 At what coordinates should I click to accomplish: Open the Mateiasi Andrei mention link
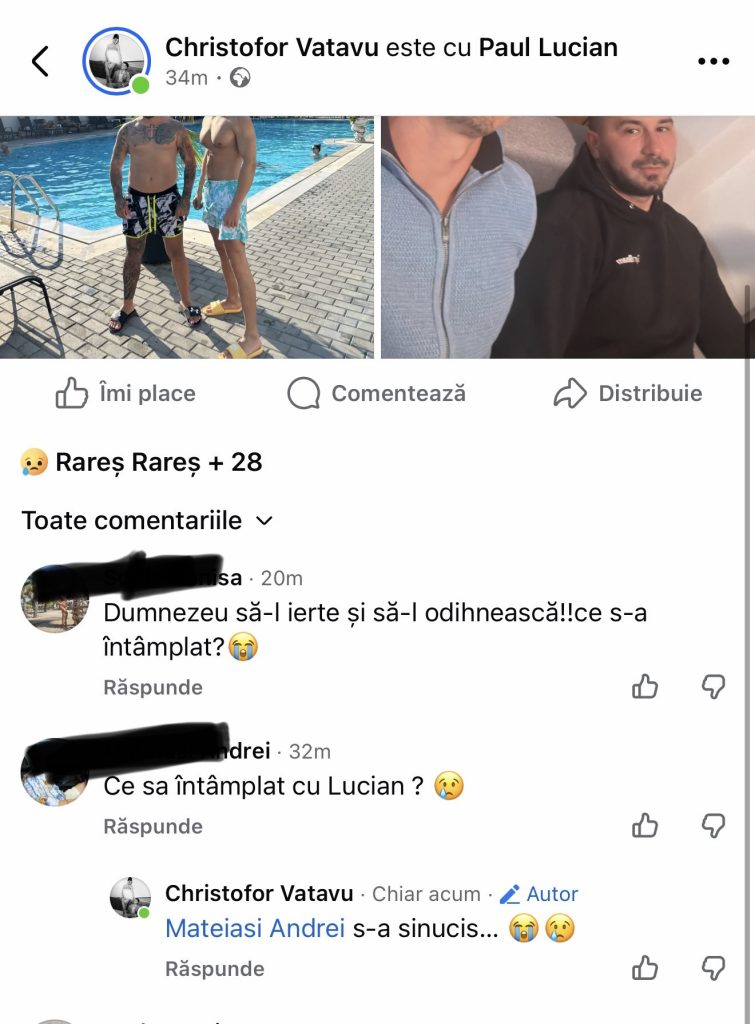point(254,929)
